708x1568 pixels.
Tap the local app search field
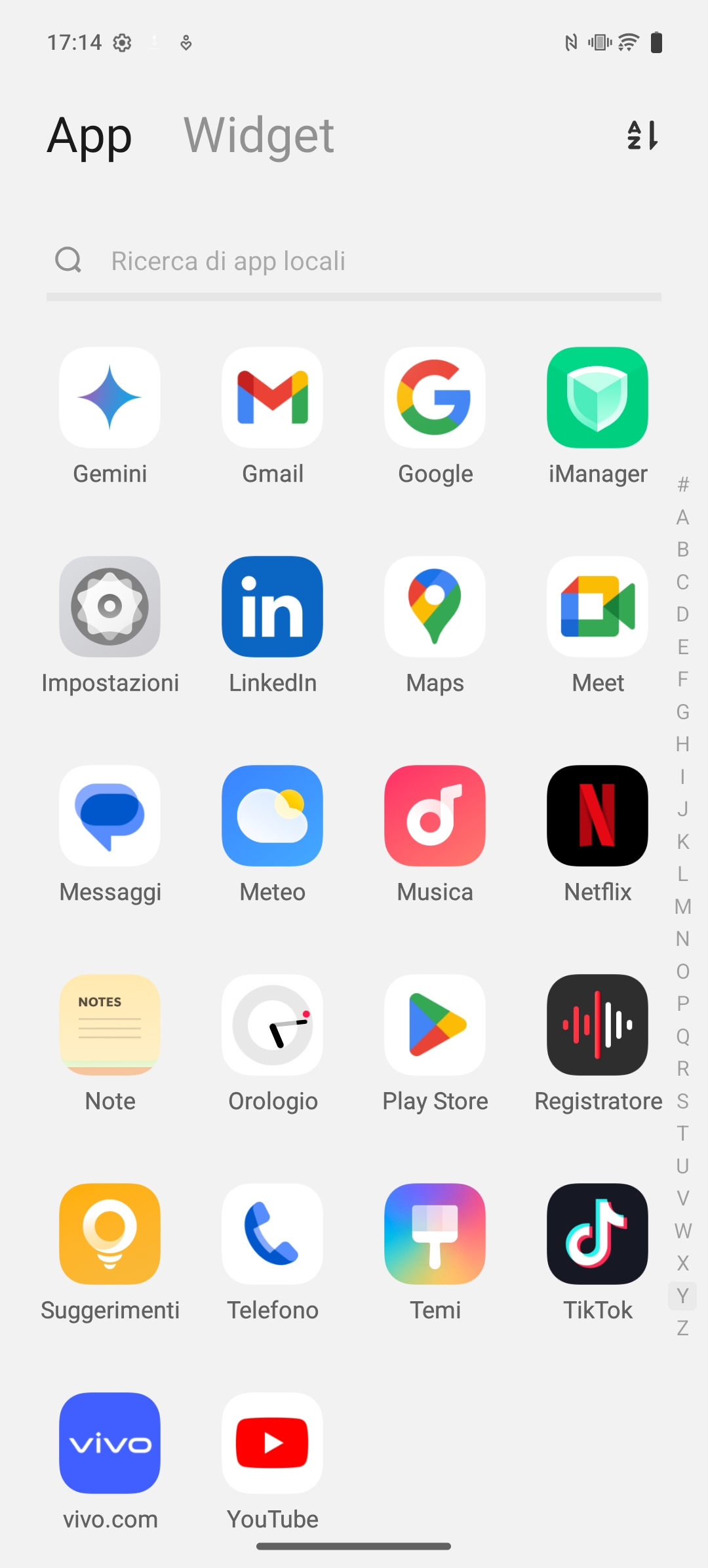tap(354, 261)
